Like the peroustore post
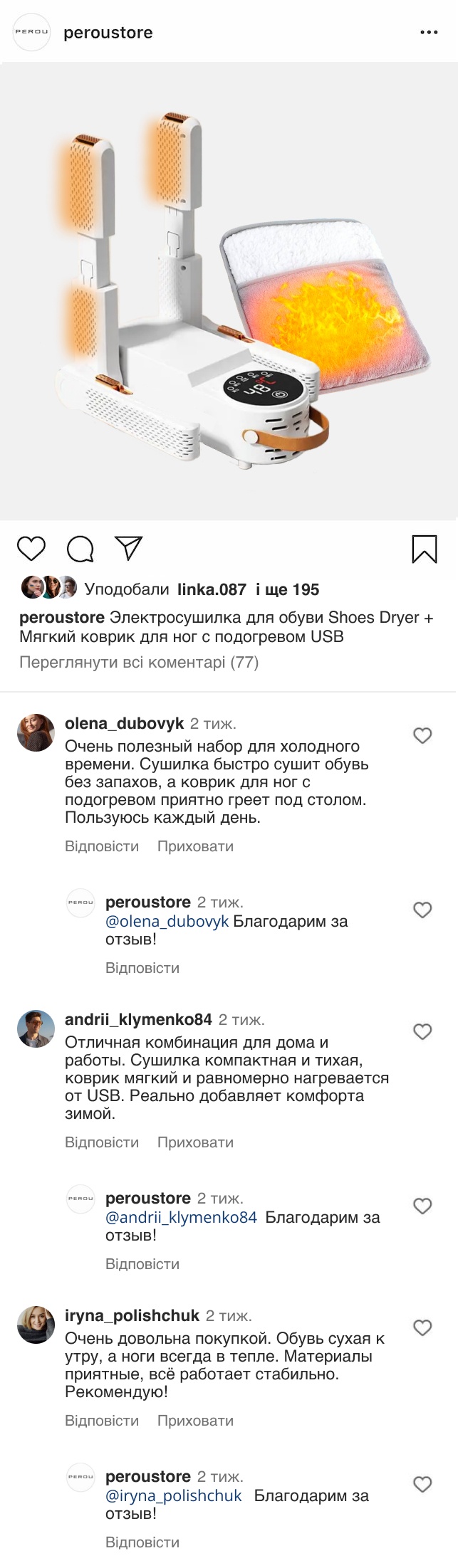Image resolution: width=458 pixels, height=1568 pixels. point(31,549)
